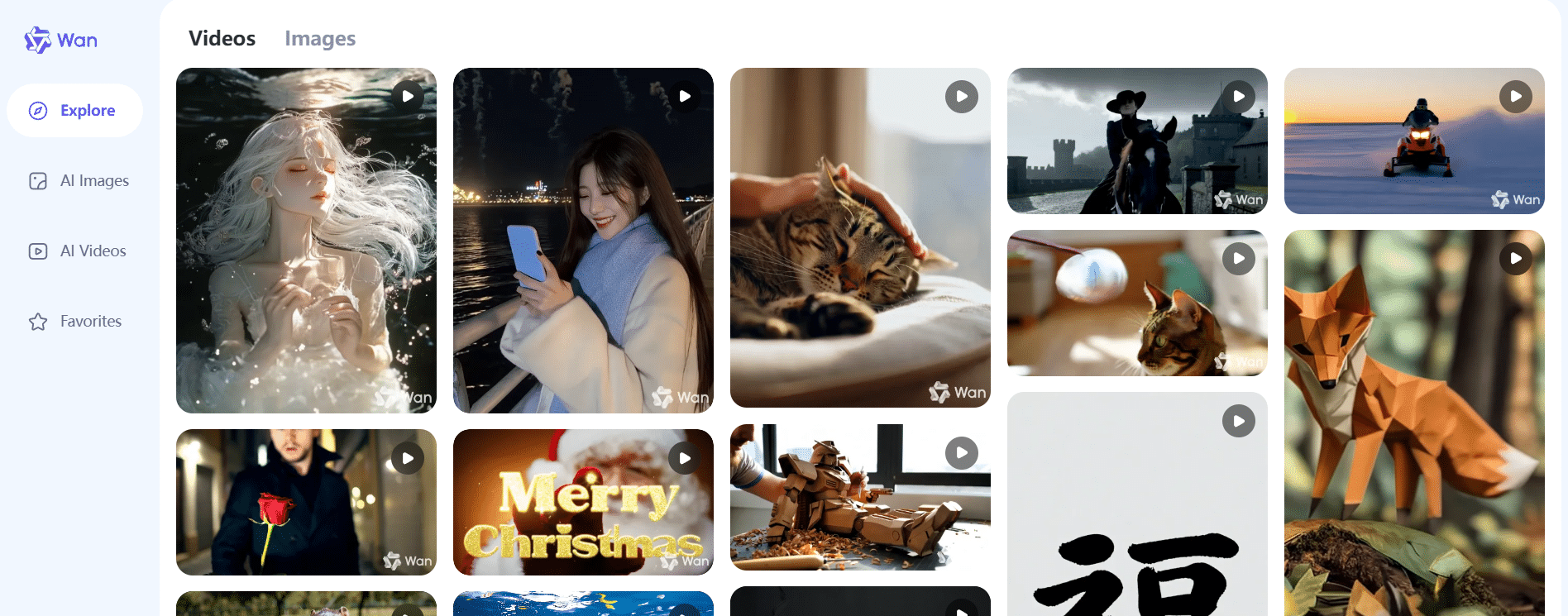Select the Videos tab

click(222, 39)
